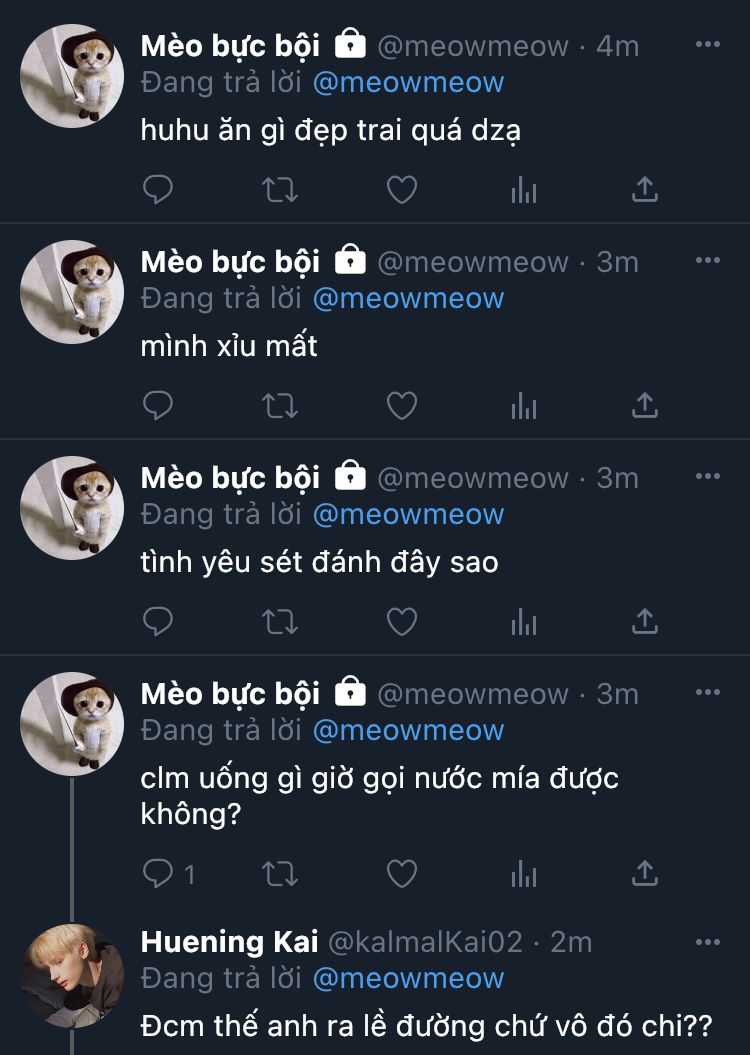750x1055 pixels.
Task: Share the tweet about nước mía
Action: (x=645, y=873)
